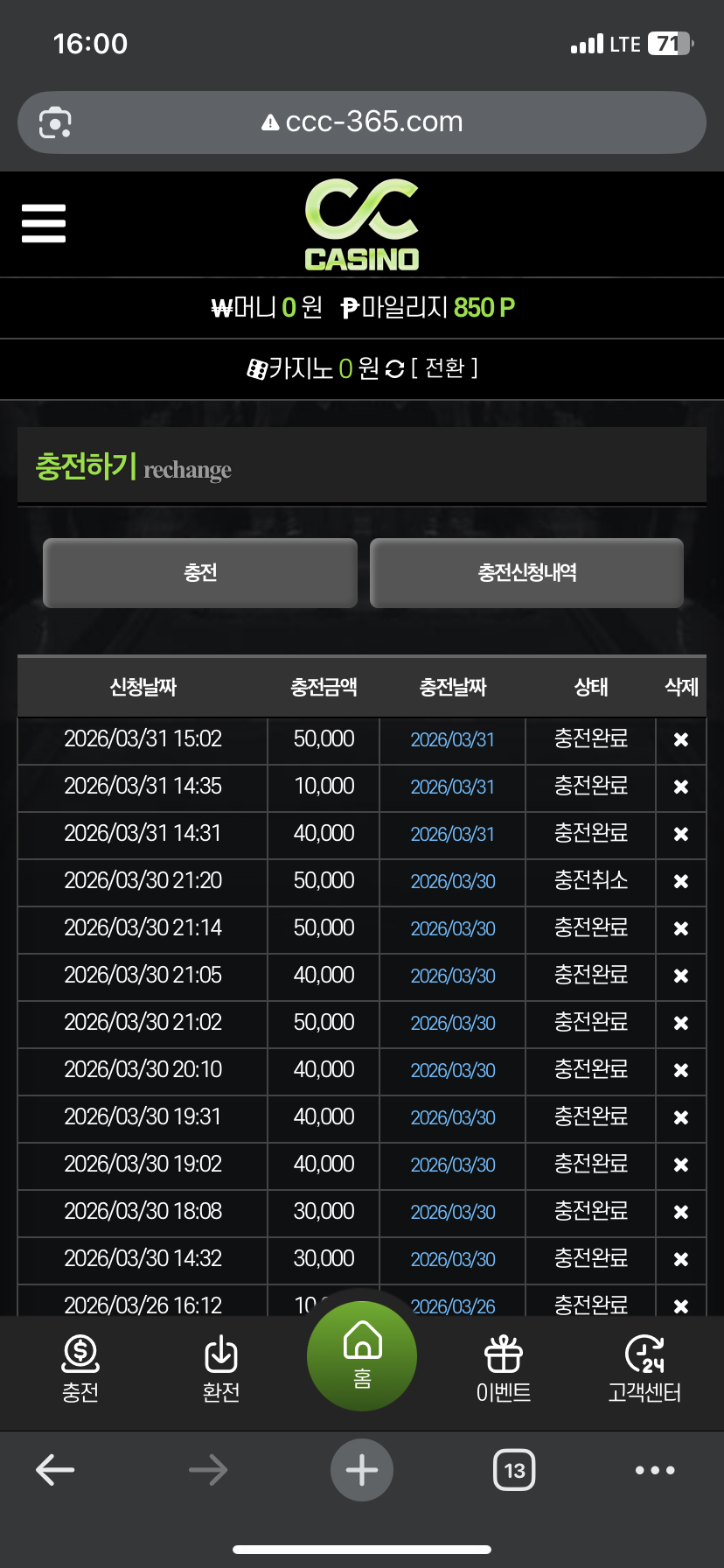Screen dimensions: 724x1568
Task: Open 고객센터 support
Action: click(x=644, y=1368)
